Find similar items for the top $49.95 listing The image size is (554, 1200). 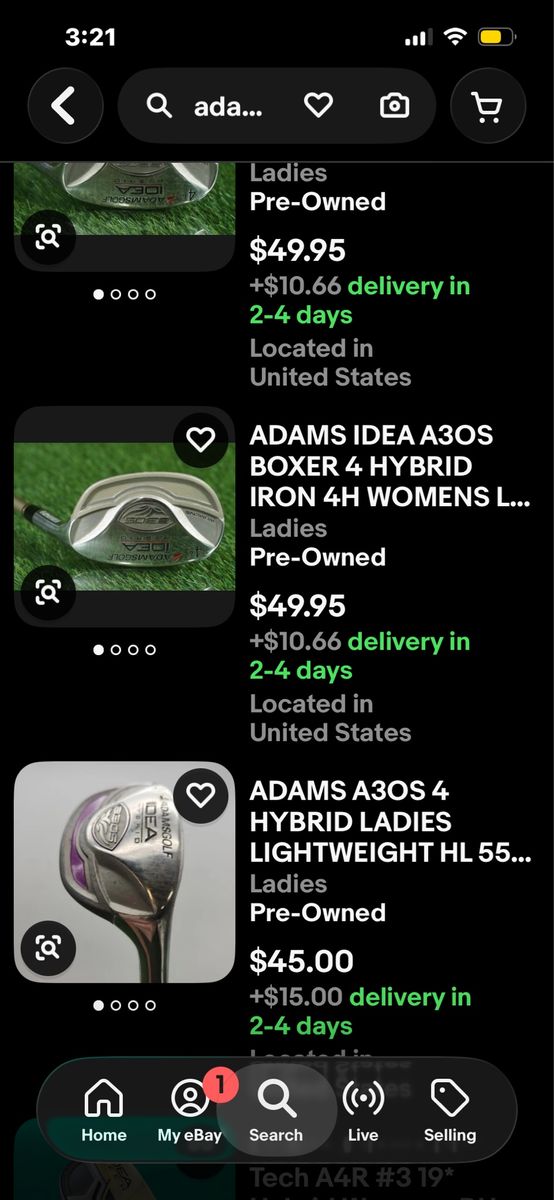[x=48, y=237]
